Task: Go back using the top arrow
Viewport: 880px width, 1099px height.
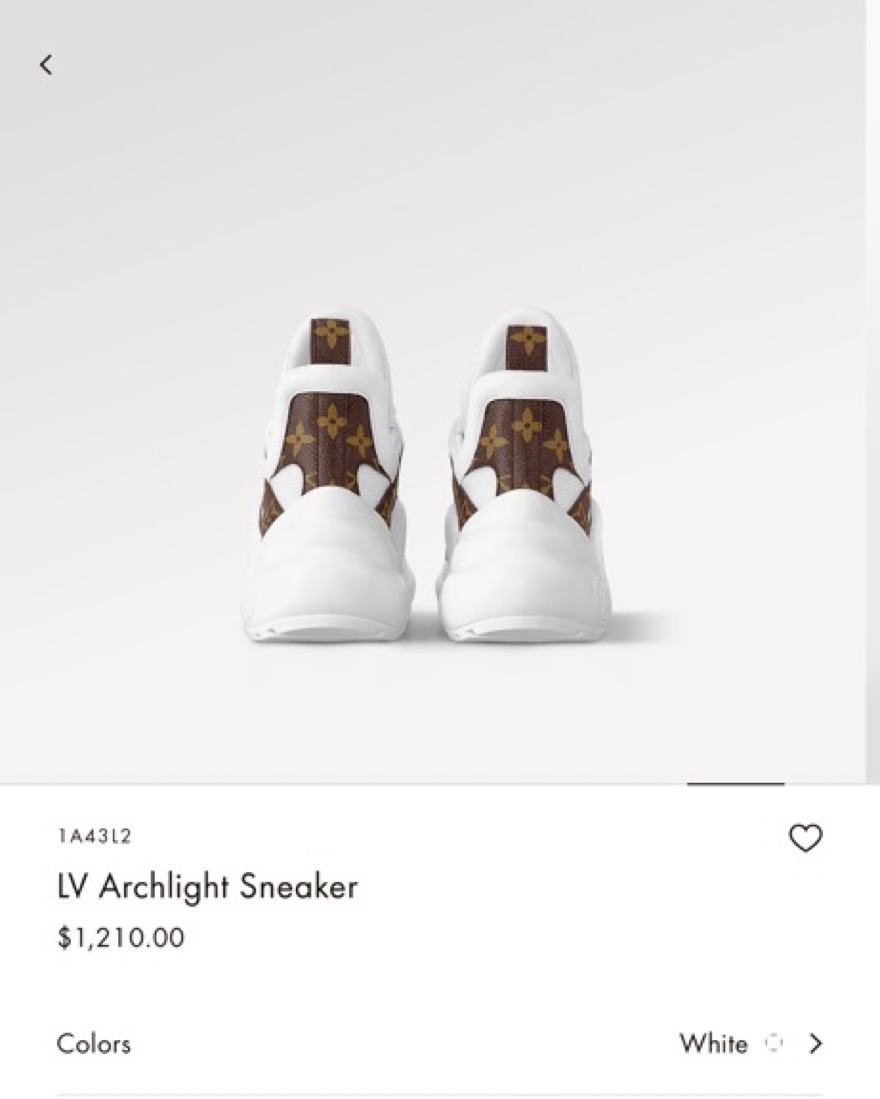Action: pos(45,65)
